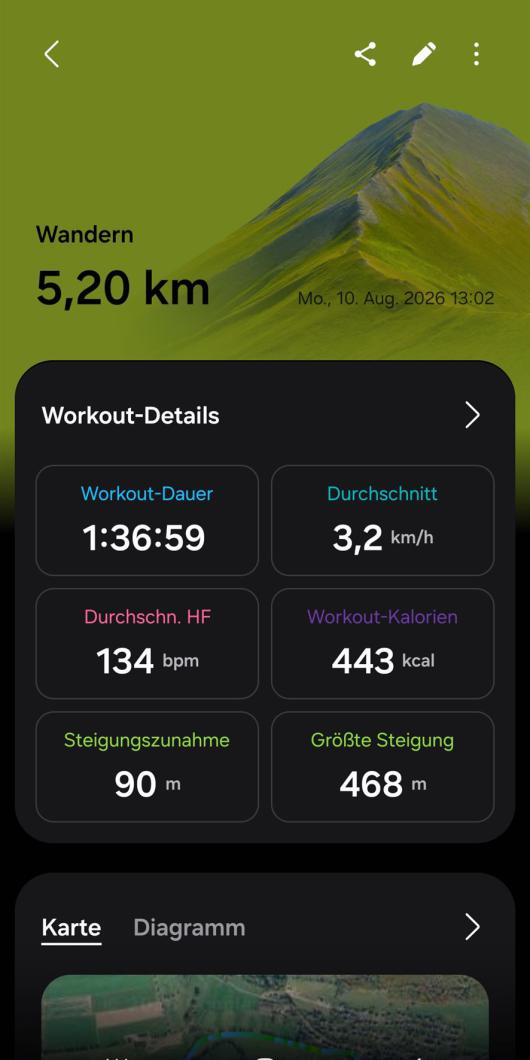Open the three-dot overflow menu

(x=477, y=54)
